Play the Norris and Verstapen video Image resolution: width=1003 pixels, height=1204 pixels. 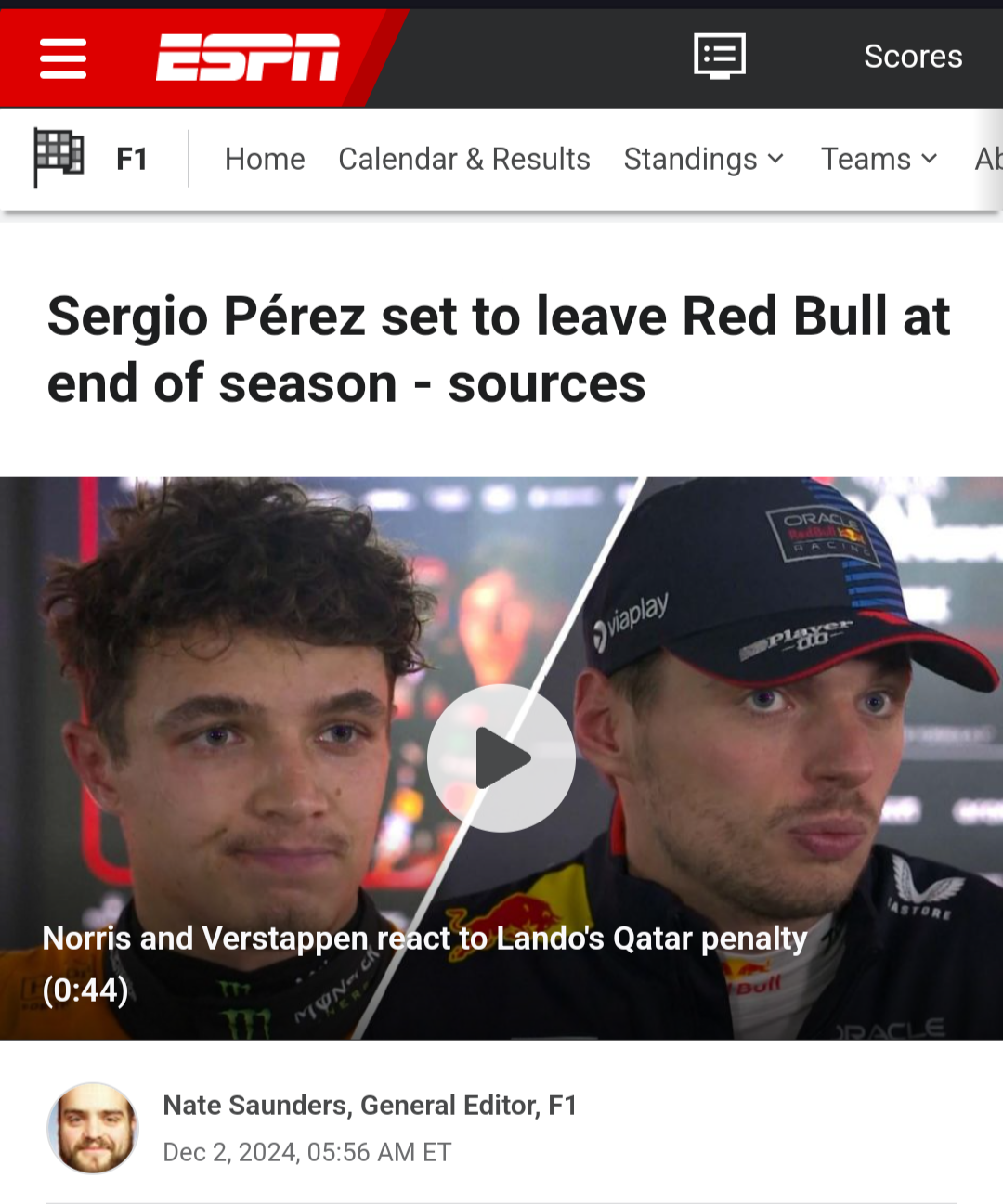click(x=501, y=757)
